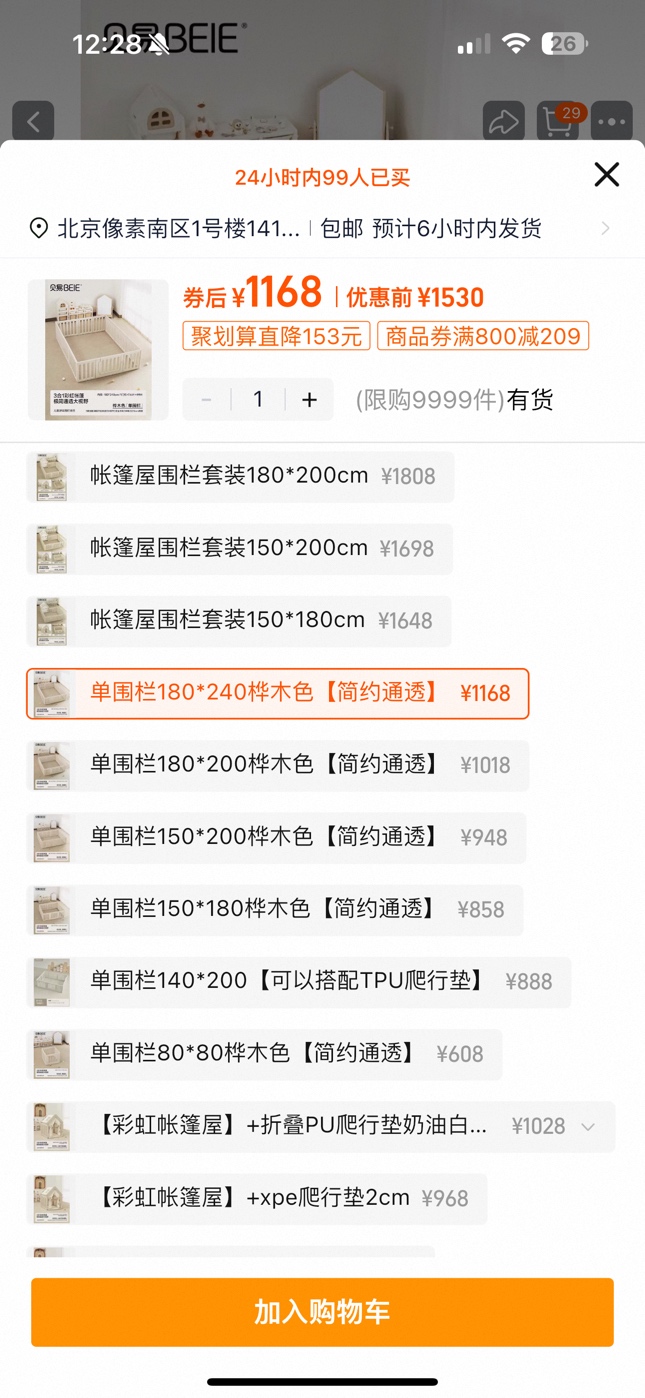Tap 加入购物车 to add to cart
The height and width of the screenshot is (1398, 645).
322,1312
